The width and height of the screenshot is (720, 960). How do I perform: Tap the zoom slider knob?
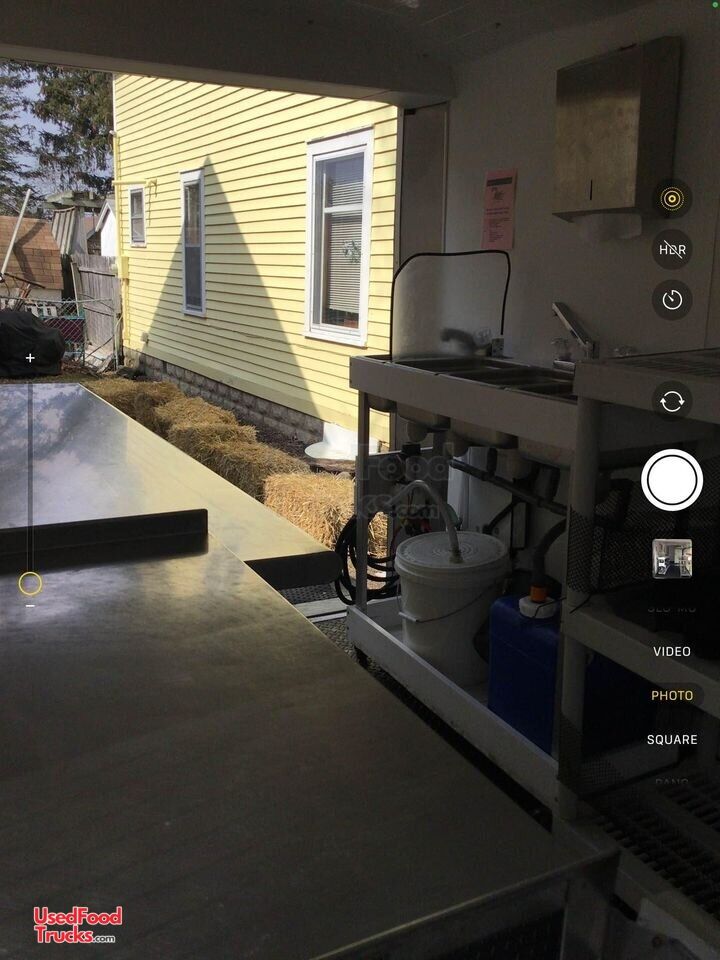tap(30, 583)
